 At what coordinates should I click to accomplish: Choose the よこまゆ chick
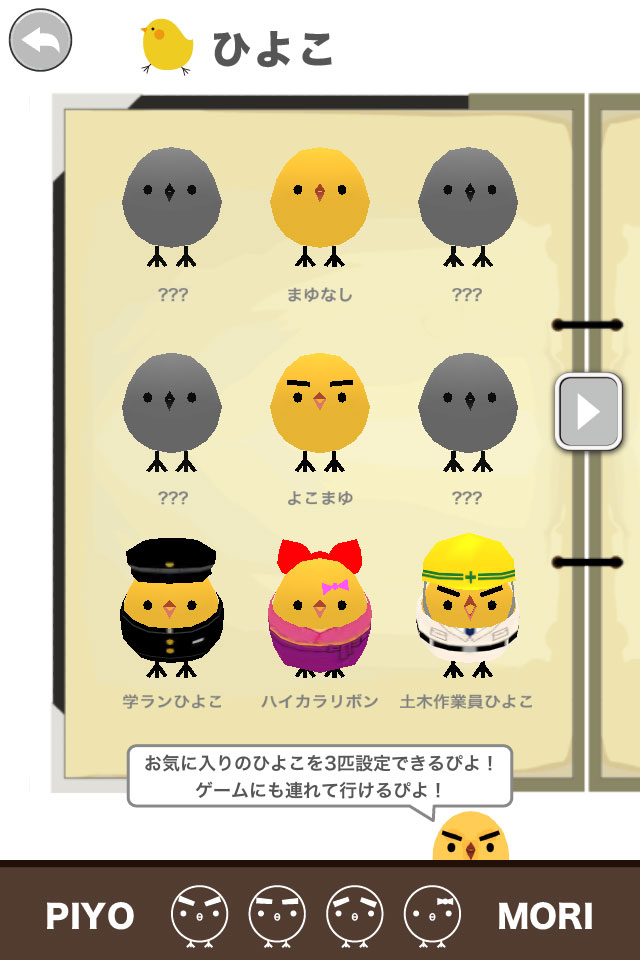click(x=319, y=412)
